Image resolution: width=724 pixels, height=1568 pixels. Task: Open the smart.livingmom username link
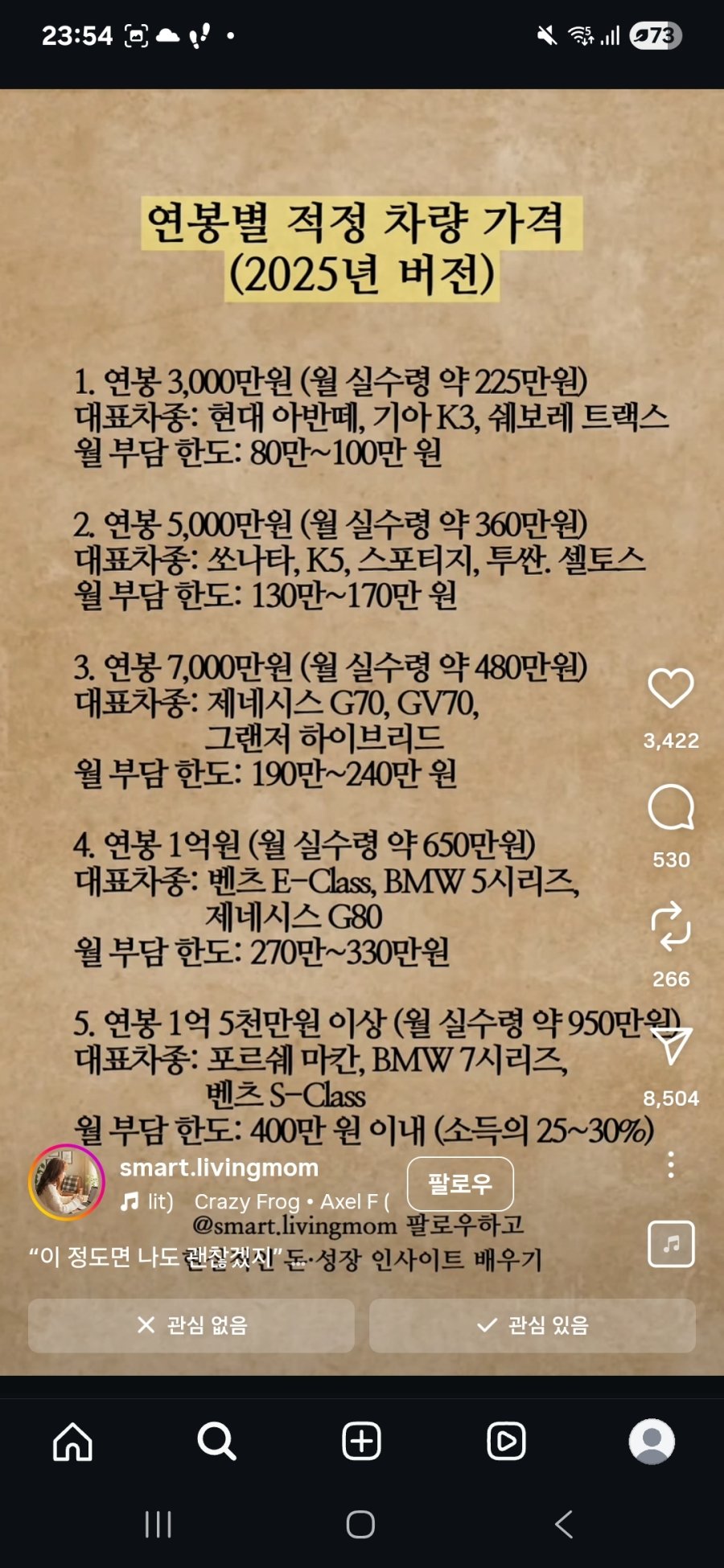[x=219, y=1168]
